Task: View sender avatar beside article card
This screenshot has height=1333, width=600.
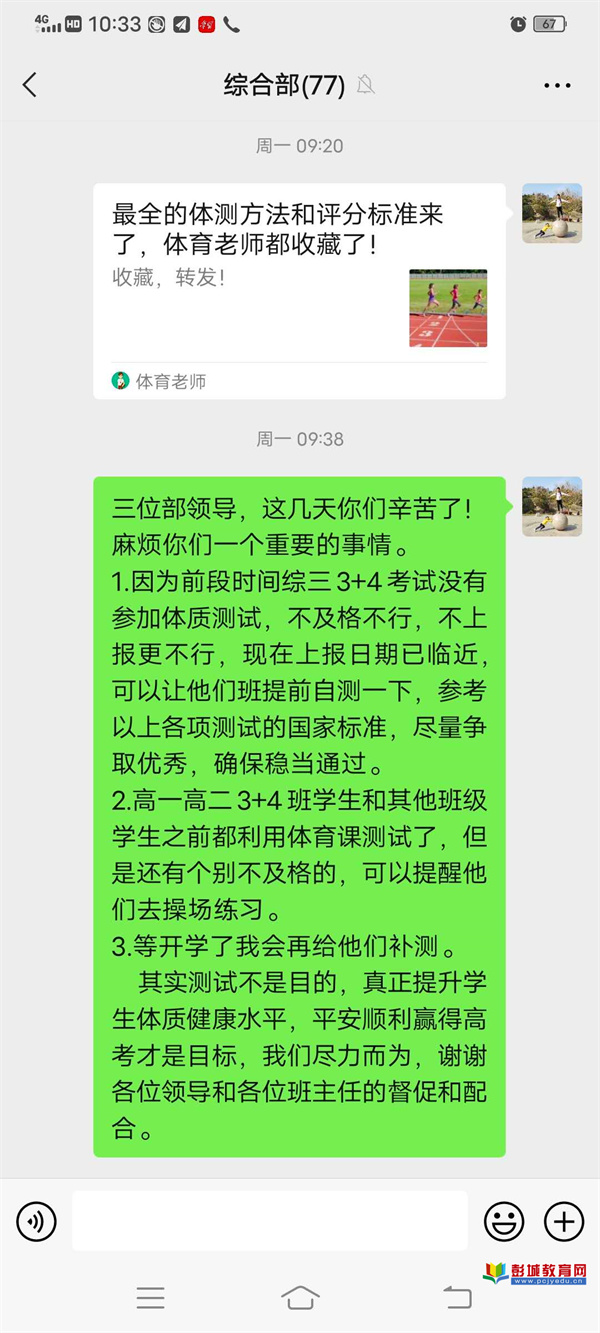Action: [552, 213]
